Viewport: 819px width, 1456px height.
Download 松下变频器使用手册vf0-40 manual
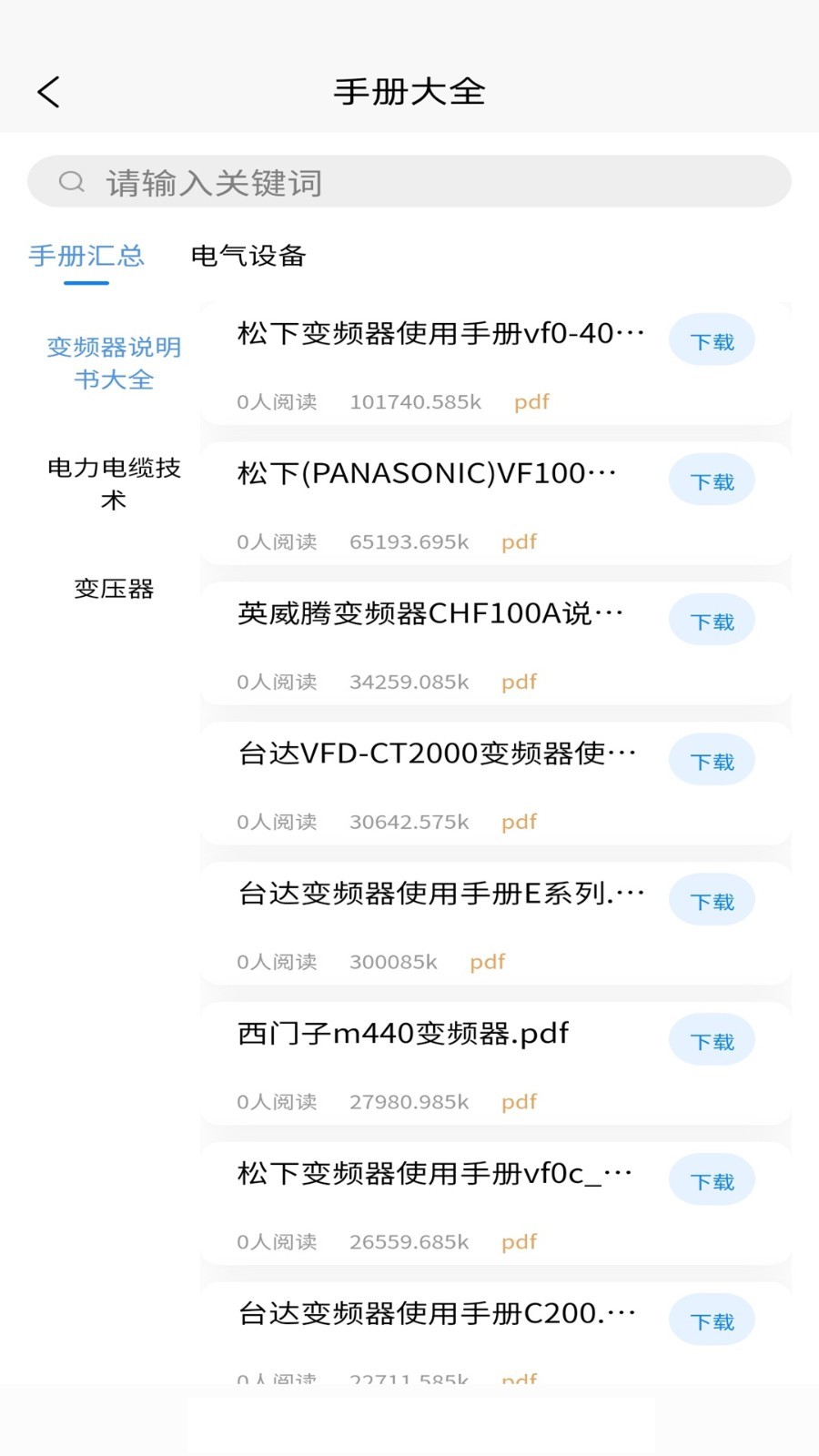coord(712,341)
